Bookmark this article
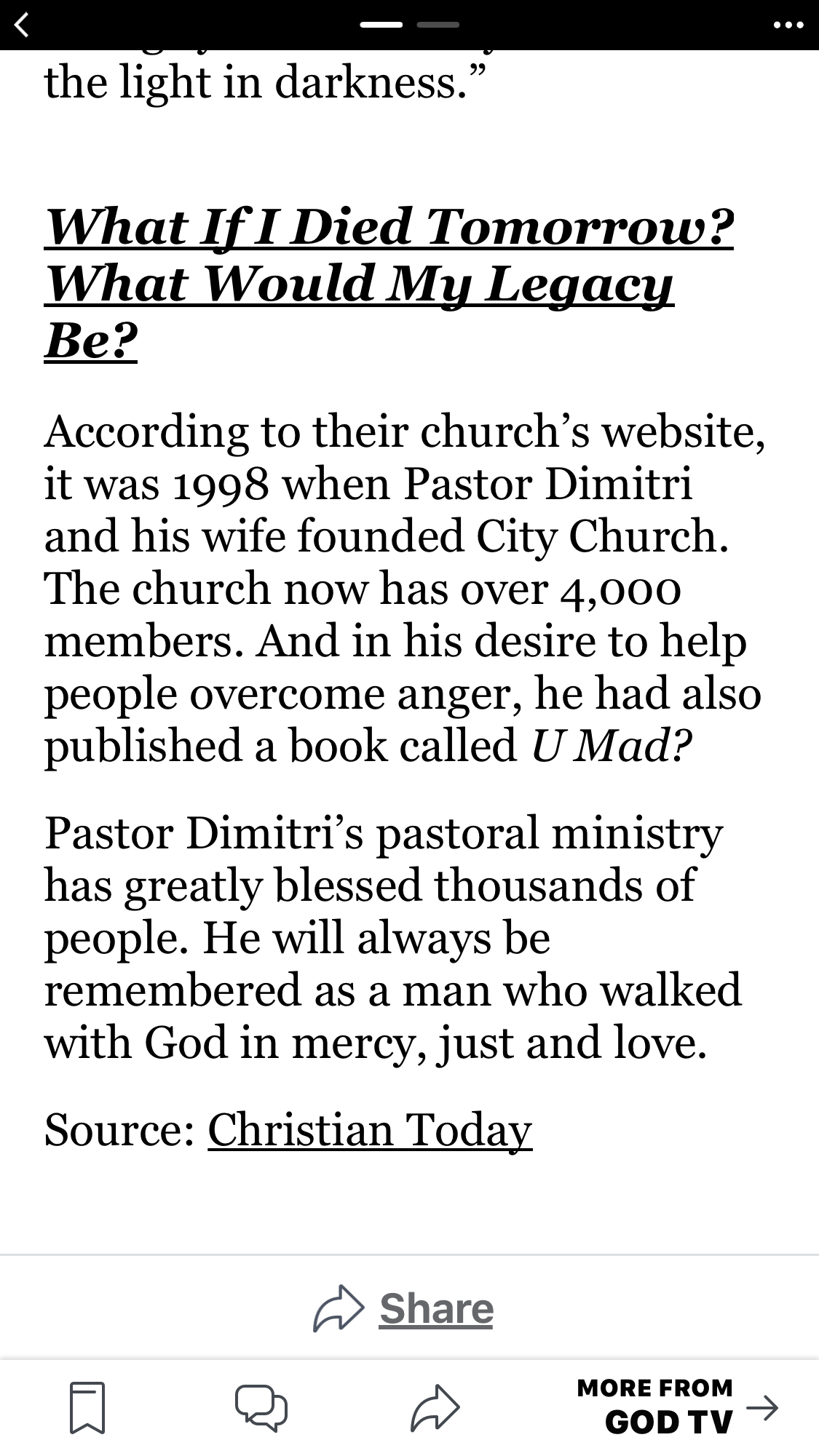Viewport: 819px width, 1456px height. pos(87,1408)
